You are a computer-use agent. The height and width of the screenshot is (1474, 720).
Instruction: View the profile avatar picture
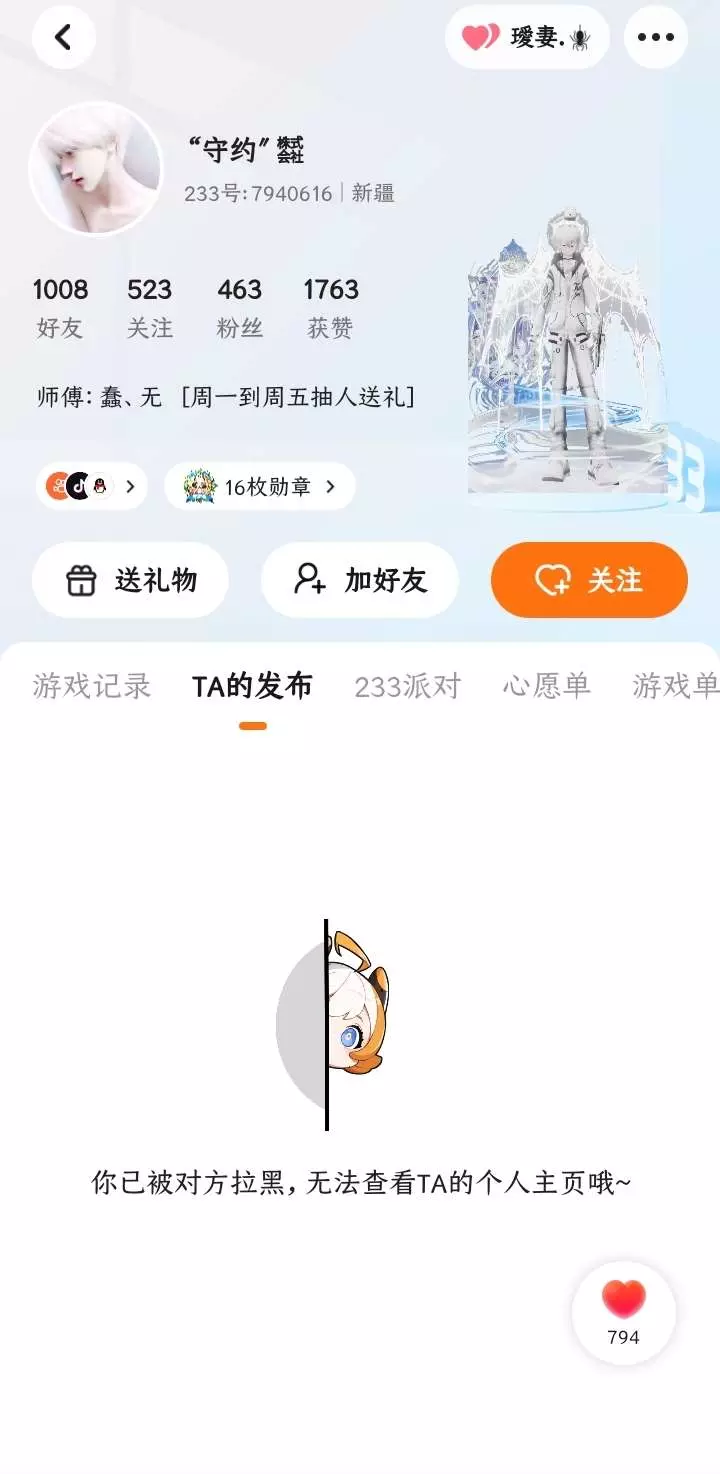tap(96, 169)
